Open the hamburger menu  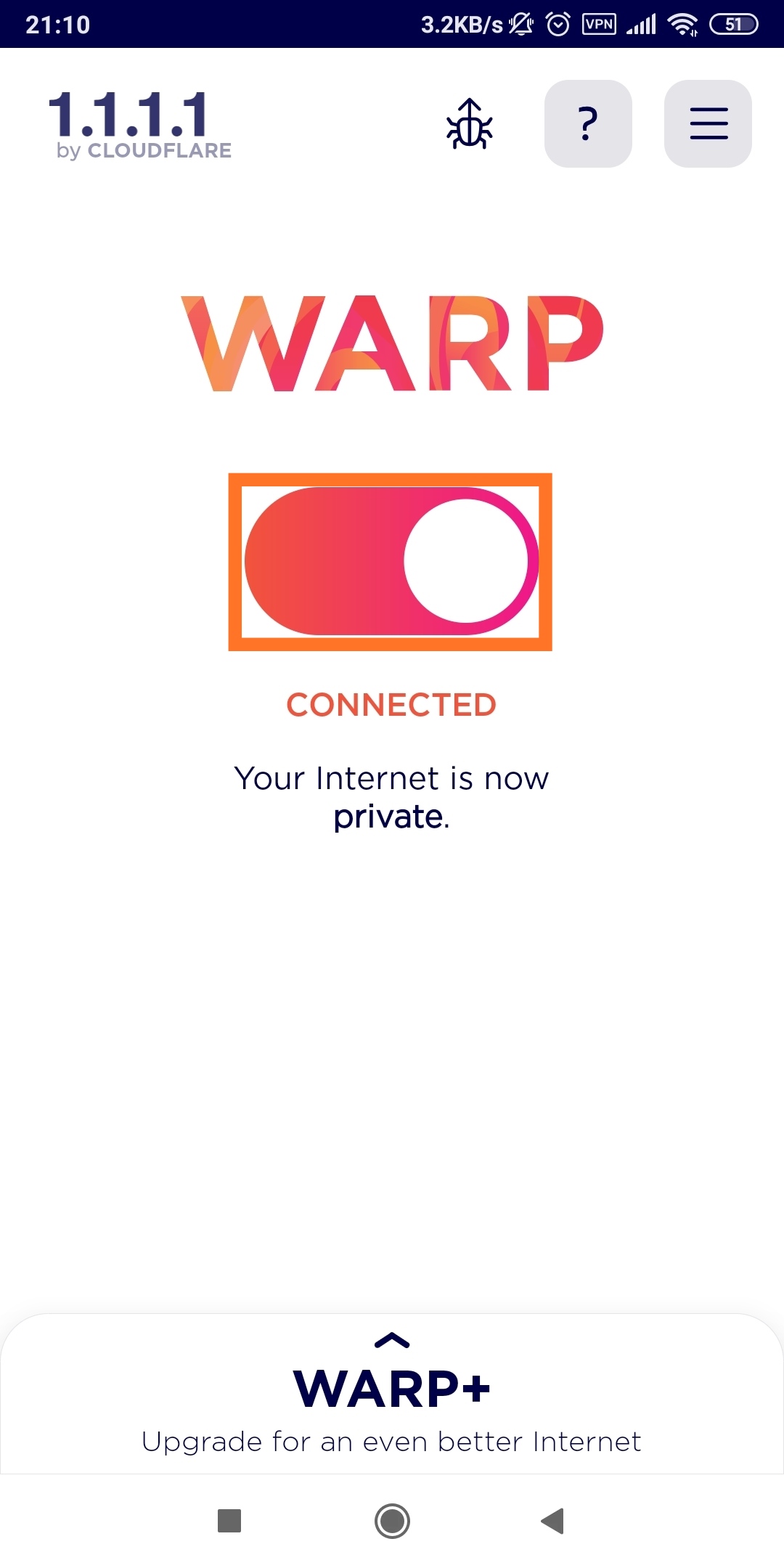(x=708, y=124)
